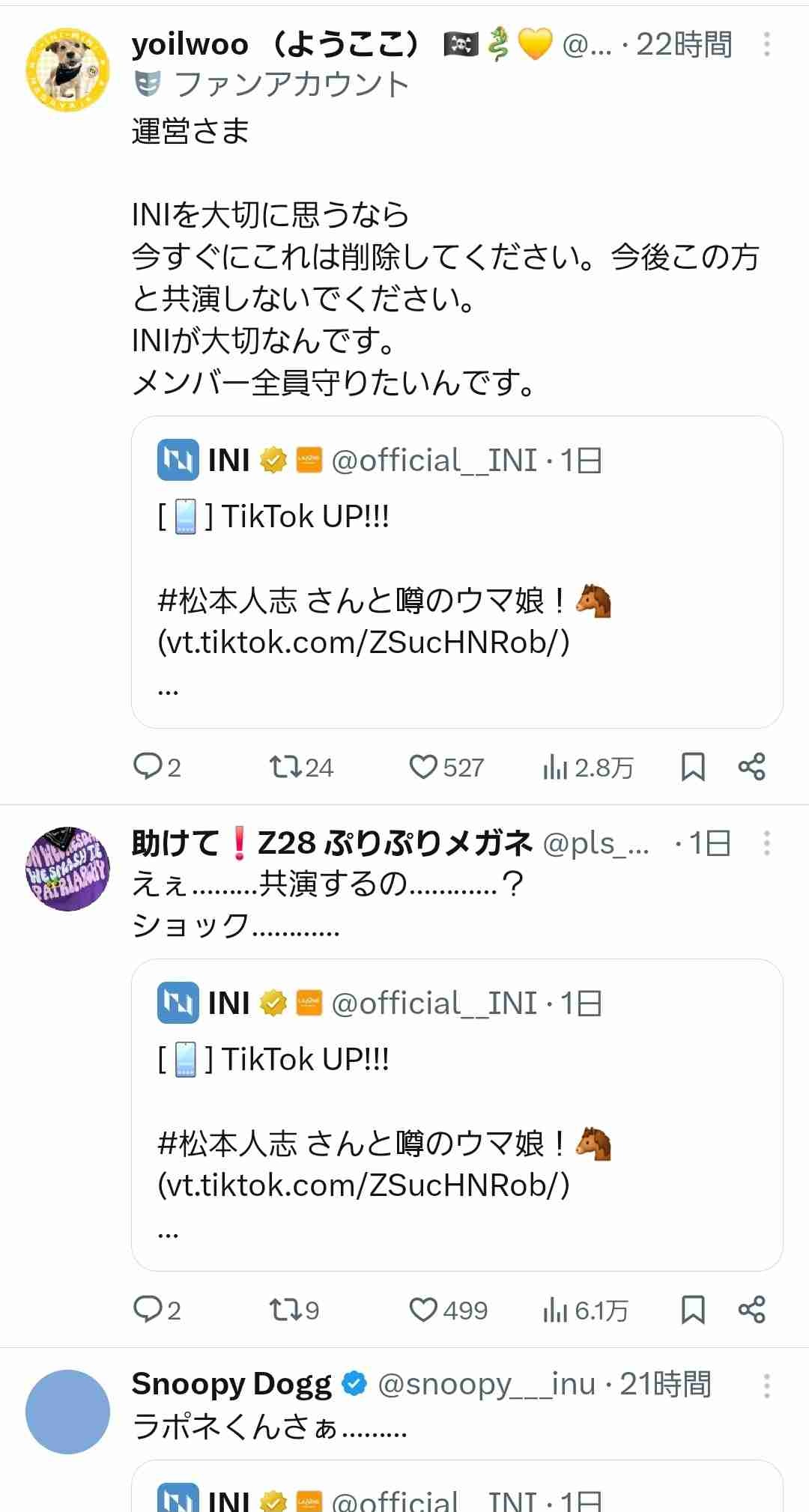809x1512 pixels.
Task: Share yoilwoo's post
Action: (x=751, y=767)
